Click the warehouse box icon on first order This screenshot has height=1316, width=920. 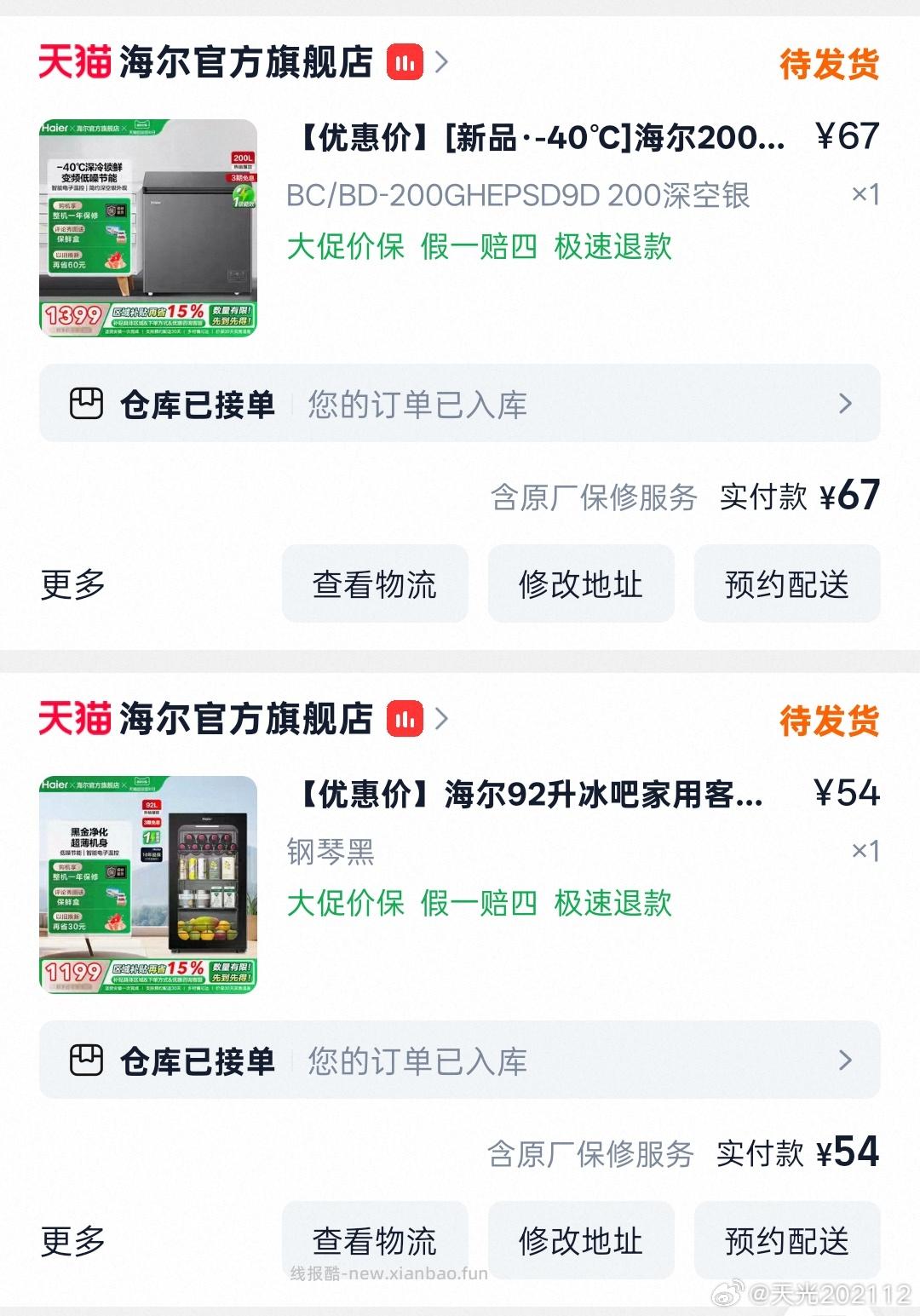coord(88,404)
